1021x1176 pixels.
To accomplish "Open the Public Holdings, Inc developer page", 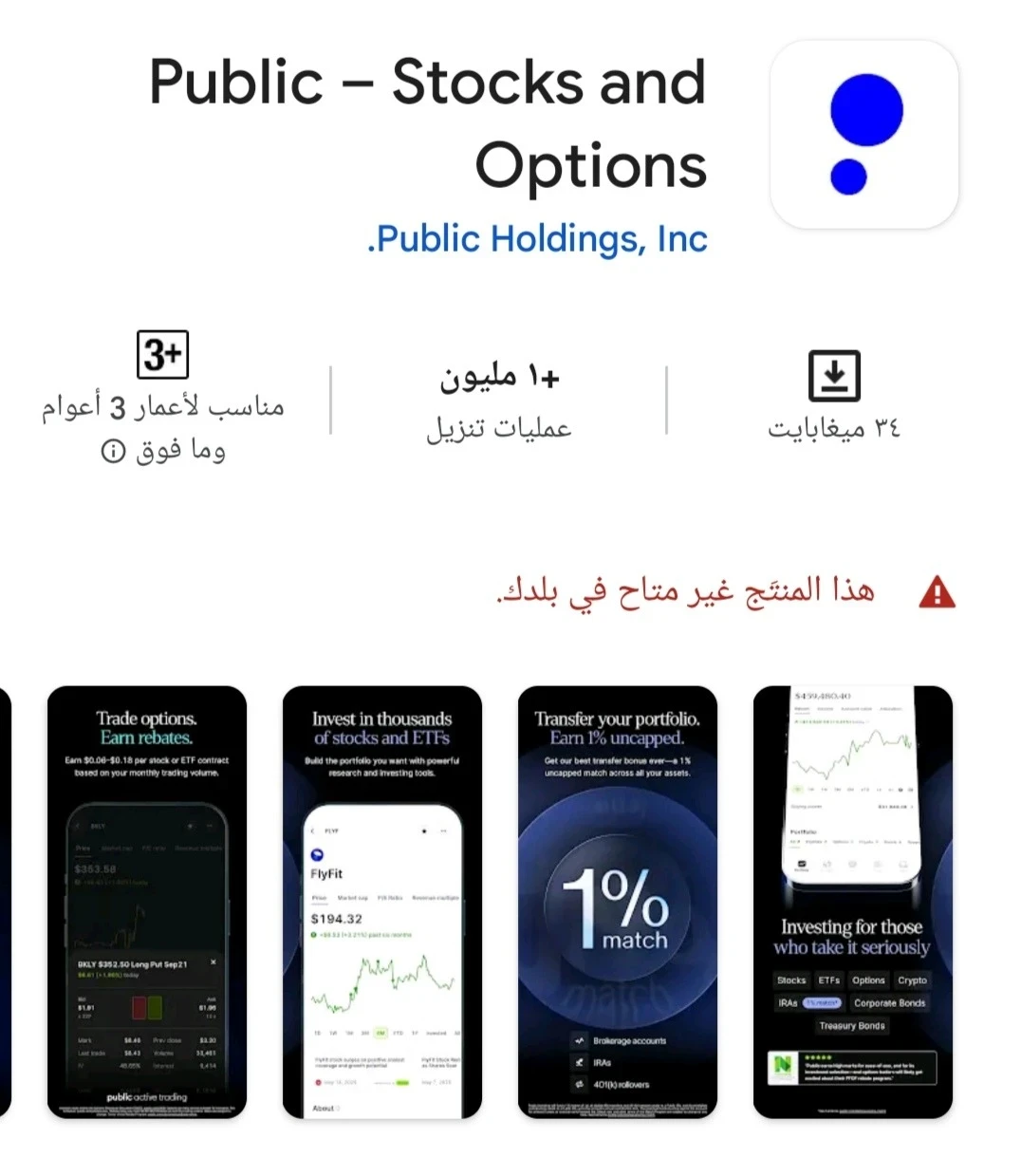I will pyautogui.click(x=539, y=238).
